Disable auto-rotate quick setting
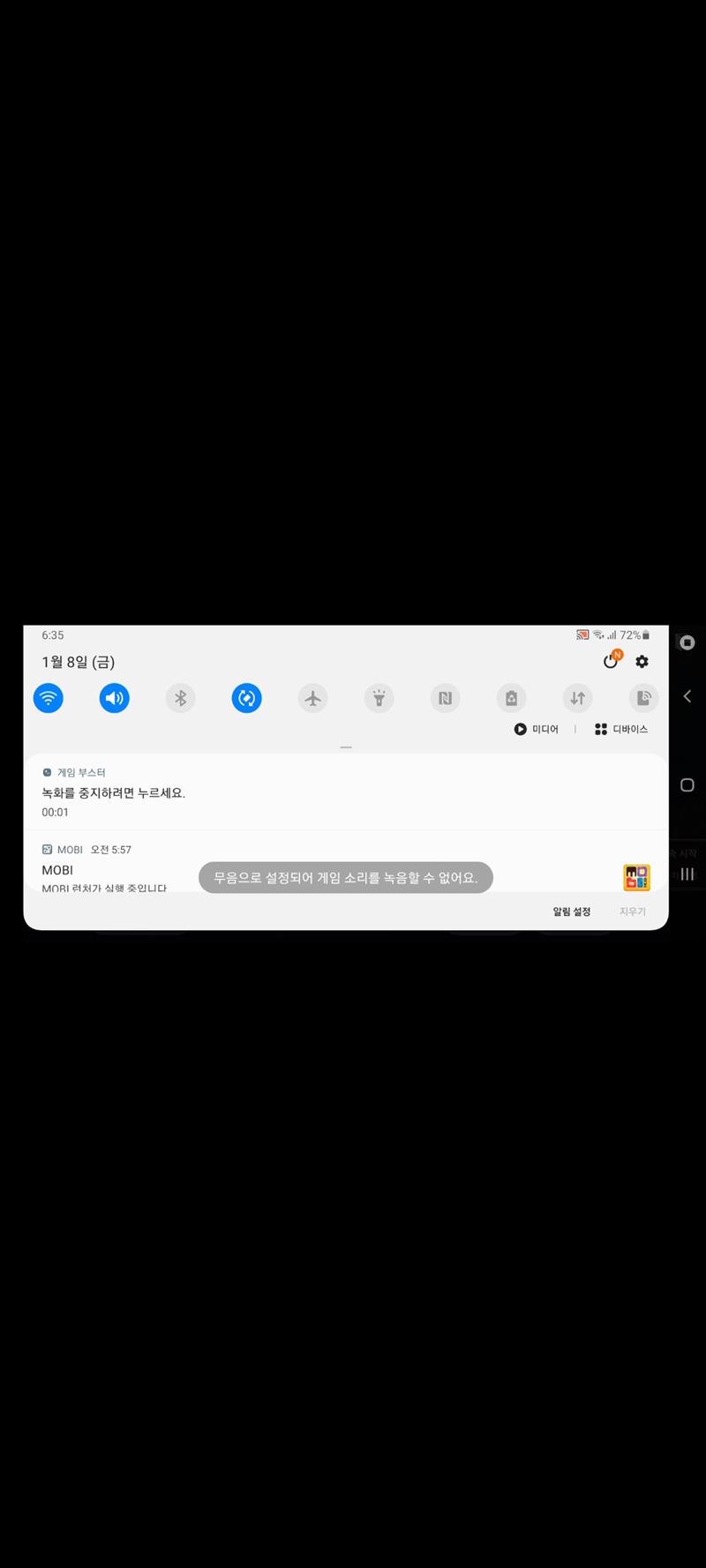This screenshot has width=706, height=1568. click(x=247, y=698)
